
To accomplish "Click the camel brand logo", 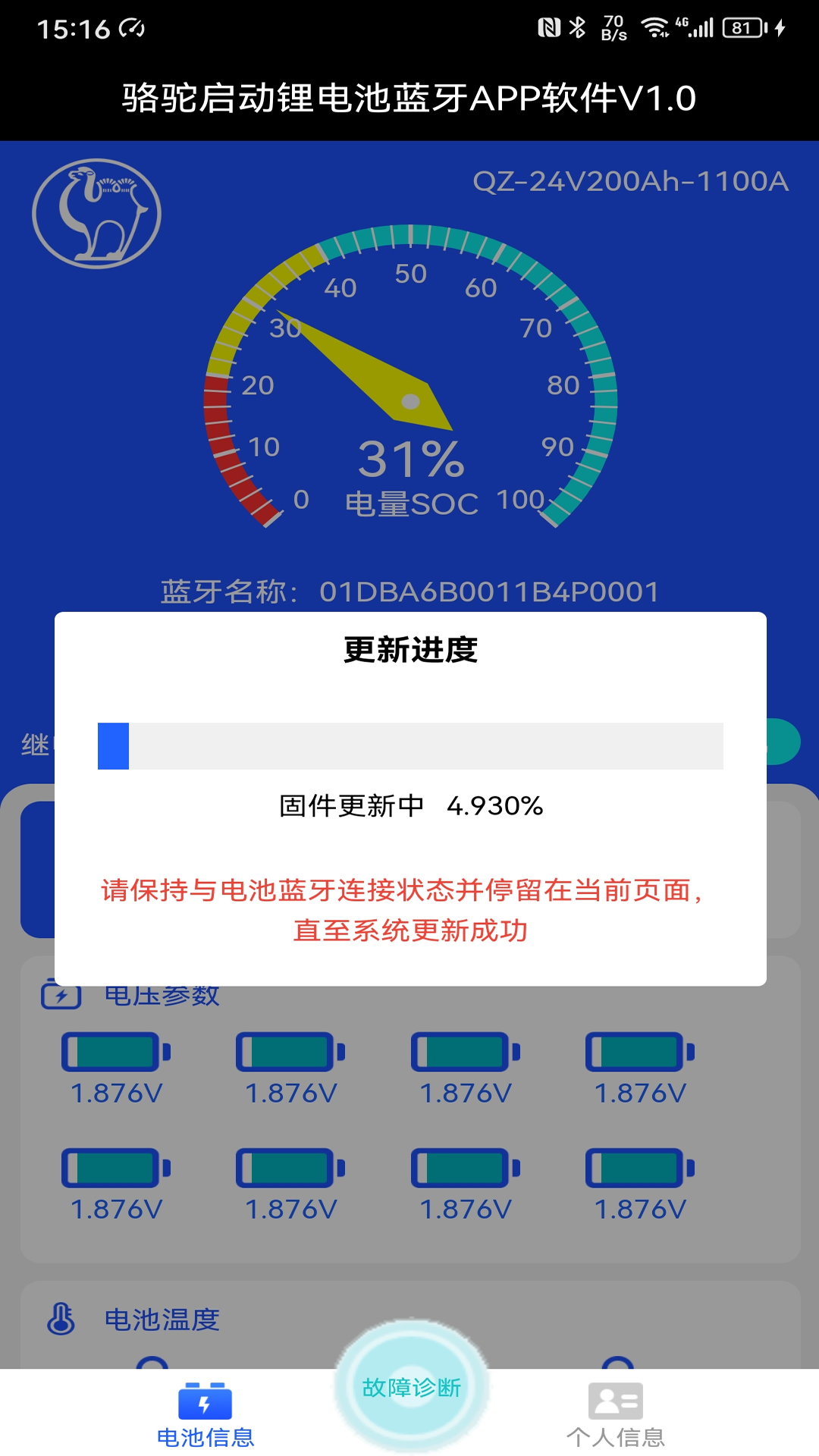I will [x=96, y=215].
